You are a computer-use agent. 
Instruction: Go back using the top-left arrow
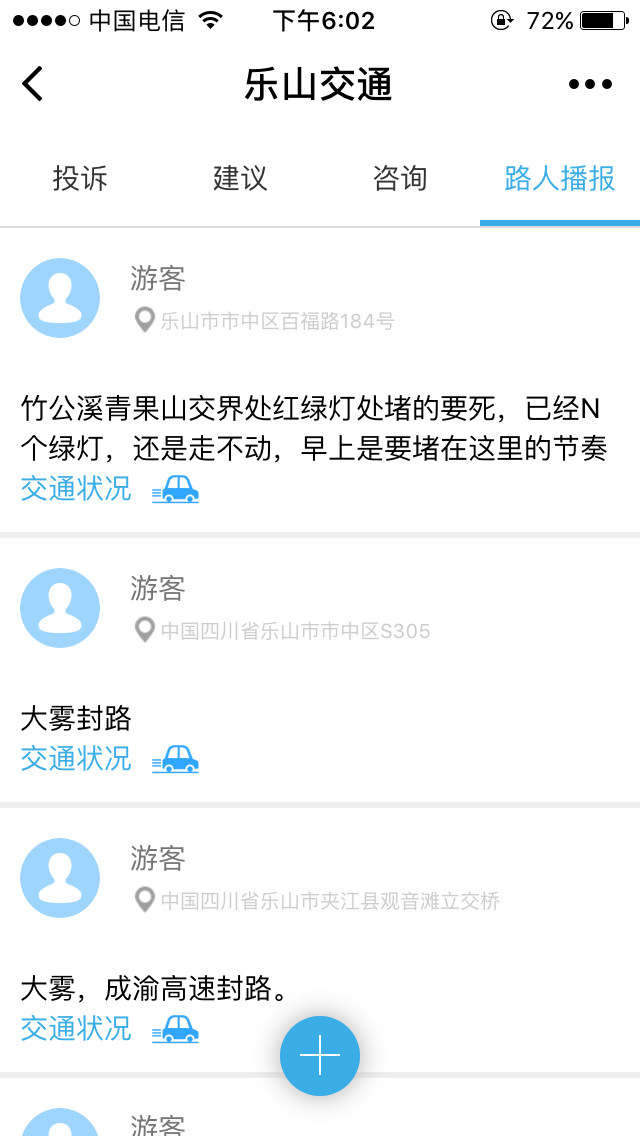tap(33, 84)
